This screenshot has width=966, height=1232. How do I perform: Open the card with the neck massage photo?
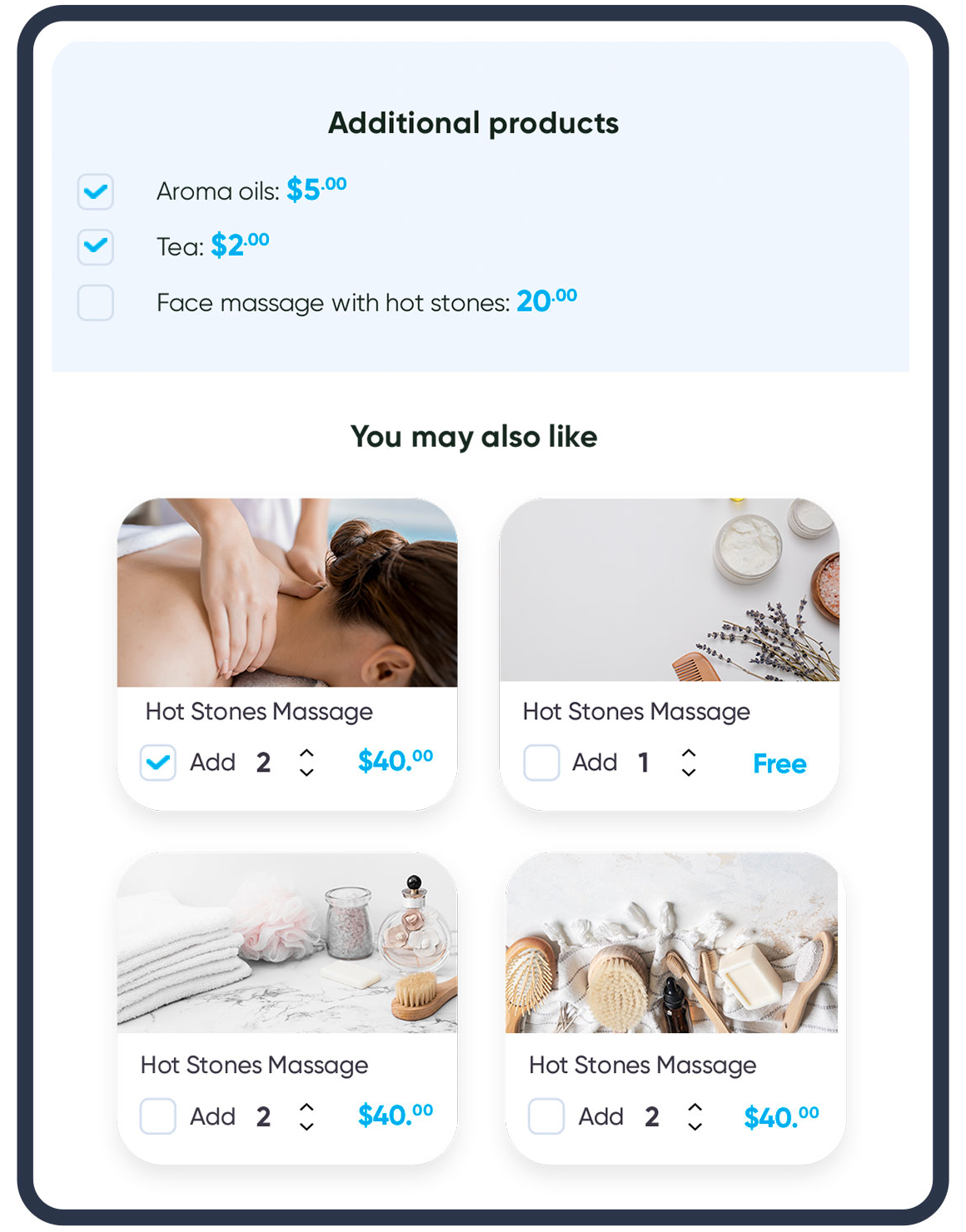click(x=286, y=593)
